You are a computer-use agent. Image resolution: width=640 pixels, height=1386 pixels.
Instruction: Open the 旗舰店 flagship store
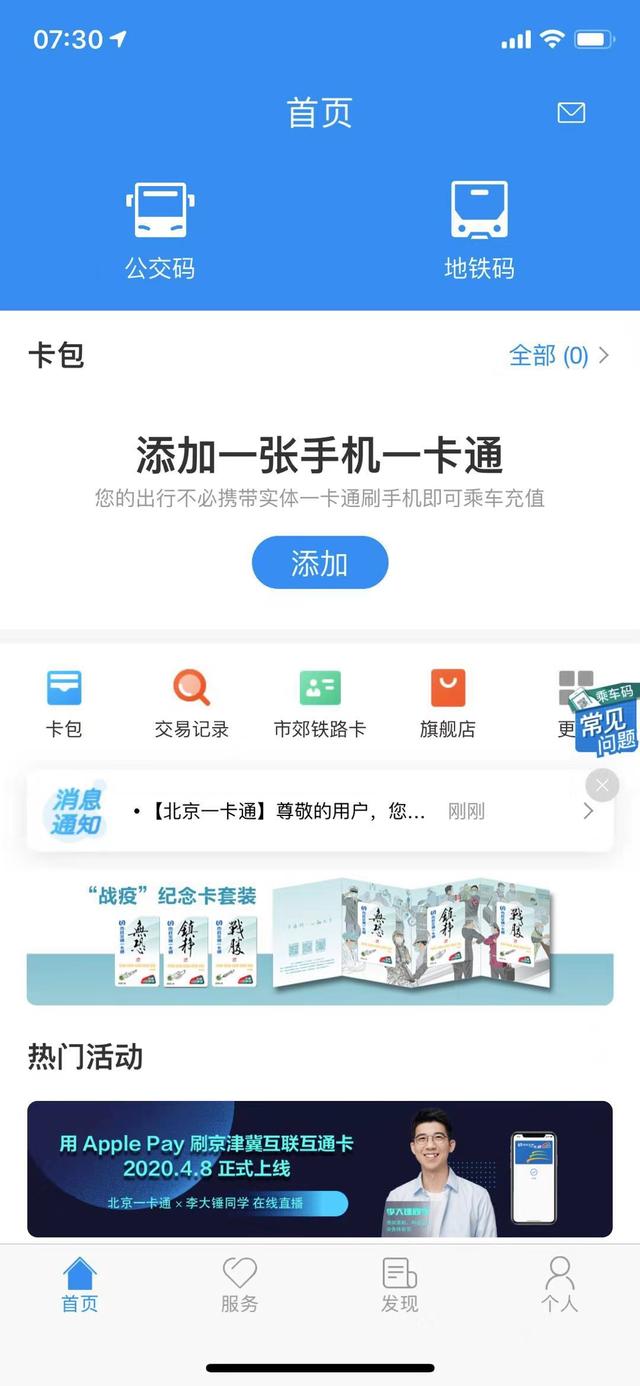tap(447, 703)
